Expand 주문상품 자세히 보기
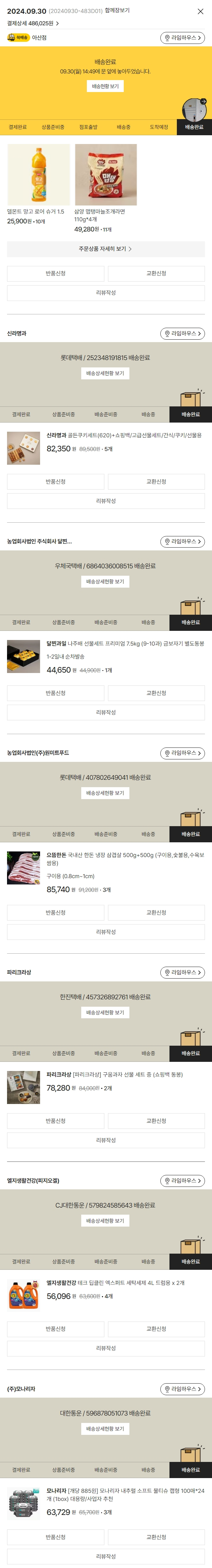This screenshot has height=1568, width=212. coord(105,249)
